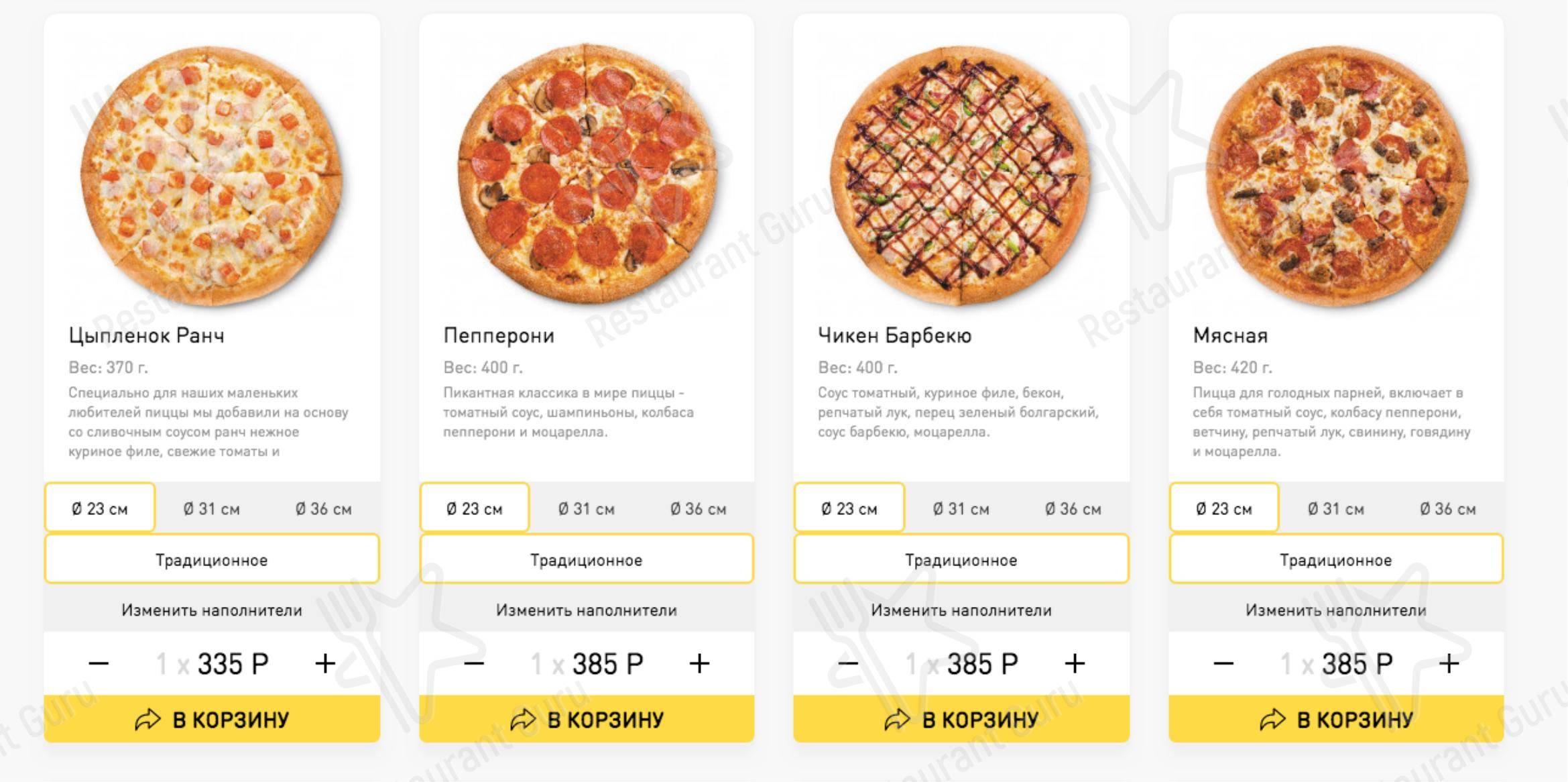The width and height of the screenshot is (1568, 782).
Task: Select Традиционное dough for Пепперони
Action: (x=587, y=559)
